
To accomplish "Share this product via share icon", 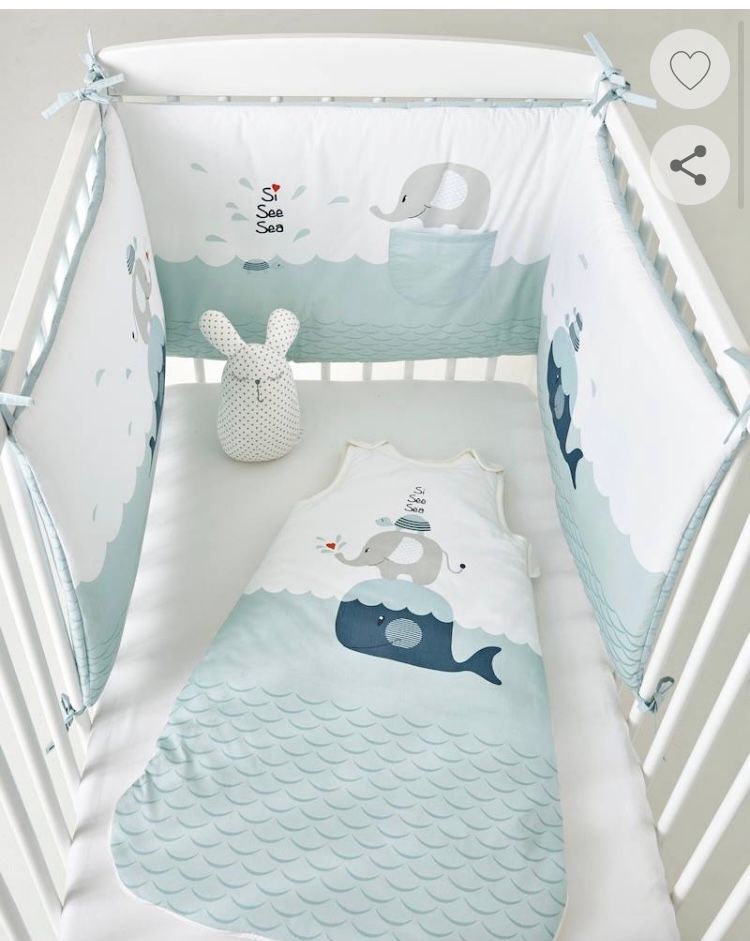I will coord(689,165).
